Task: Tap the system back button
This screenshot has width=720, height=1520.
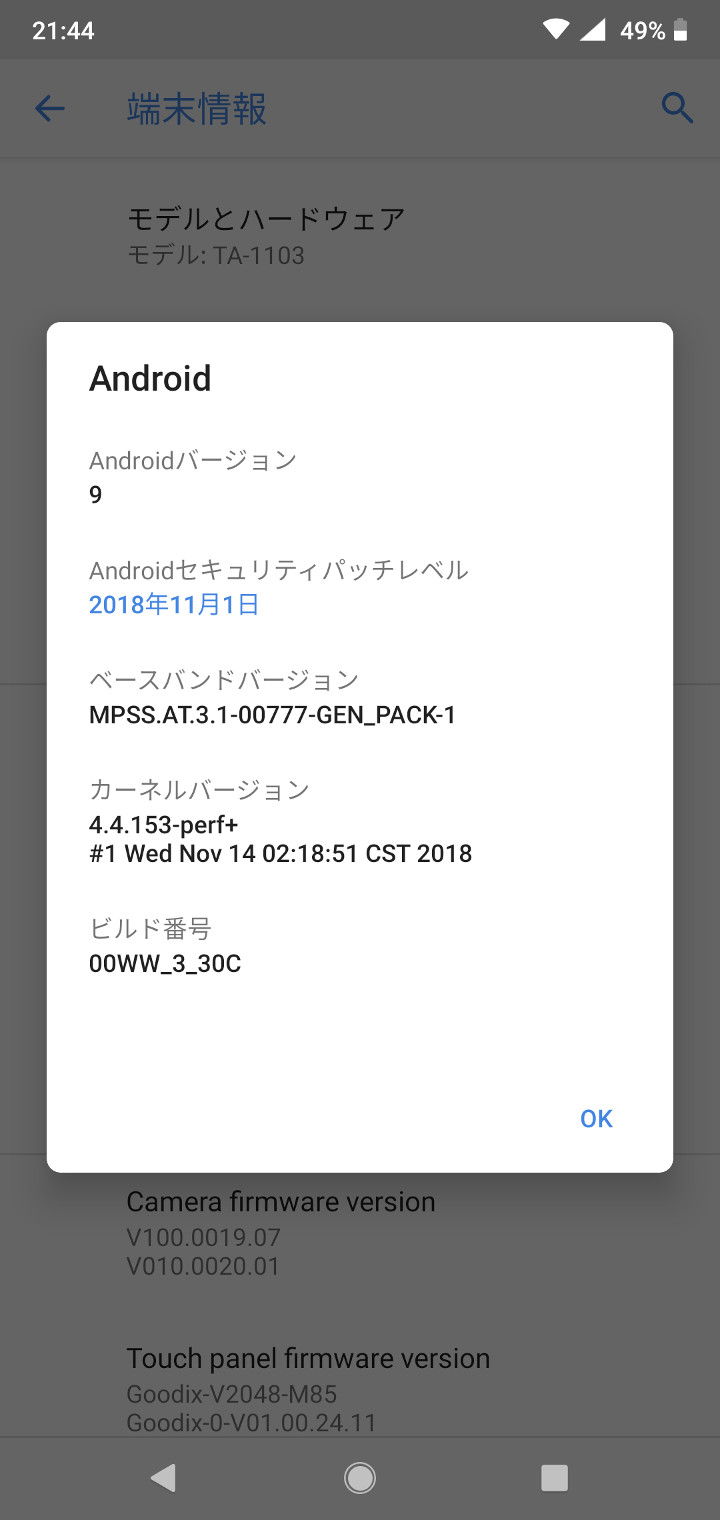Action: click(x=163, y=1477)
